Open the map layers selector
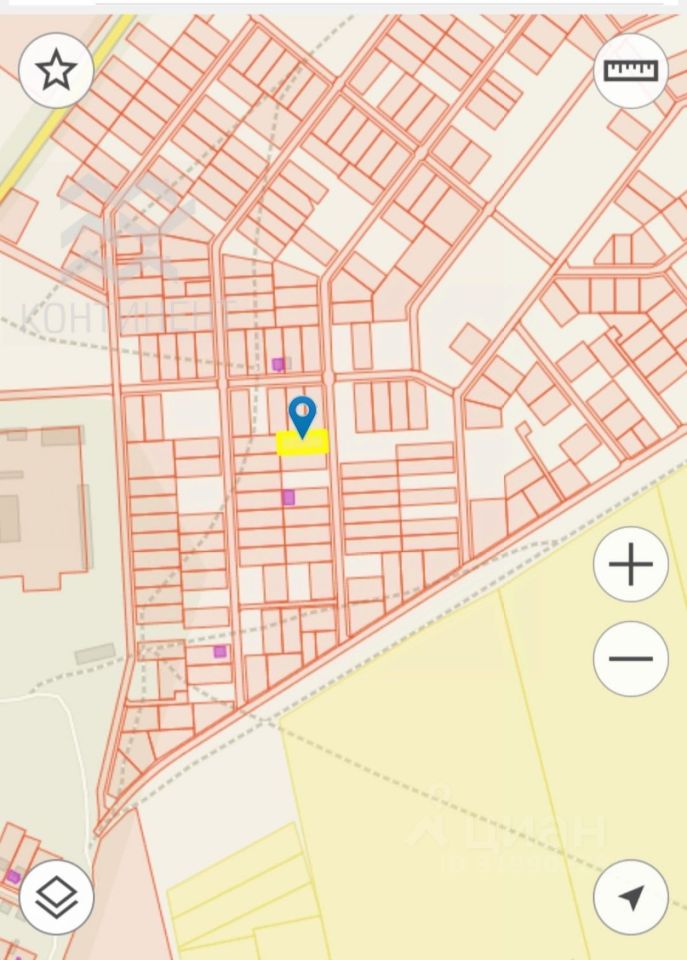The height and width of the screenshot is (960, 687). click(56, 897)
